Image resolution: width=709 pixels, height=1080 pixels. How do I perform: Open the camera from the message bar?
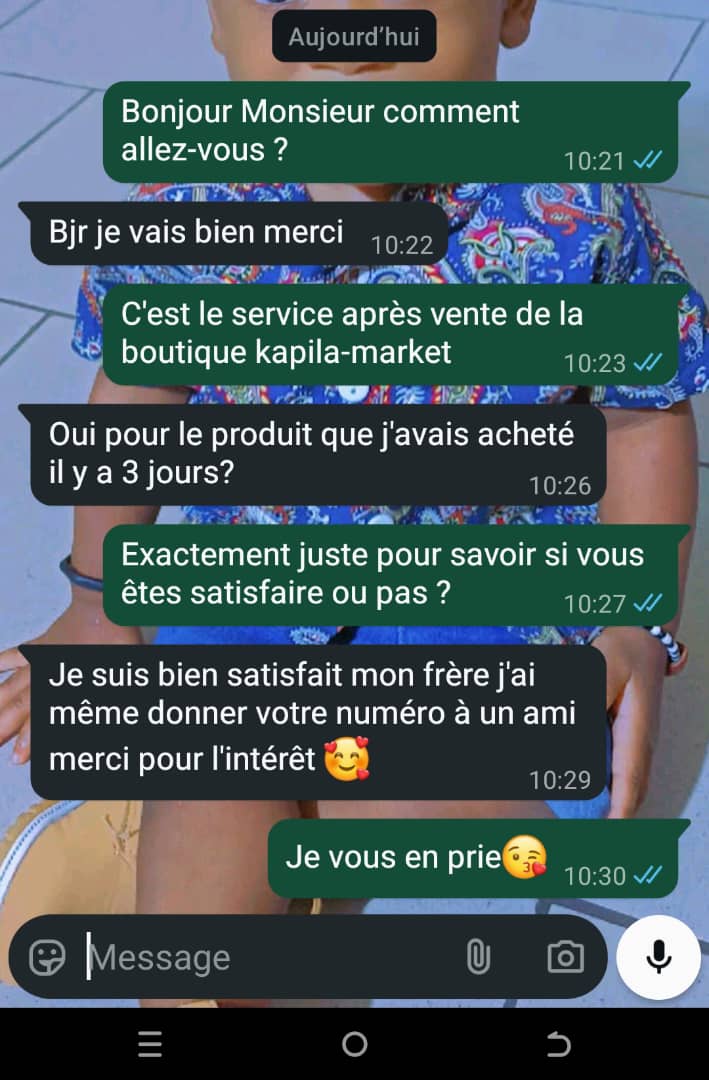click(x=565, y=958)
